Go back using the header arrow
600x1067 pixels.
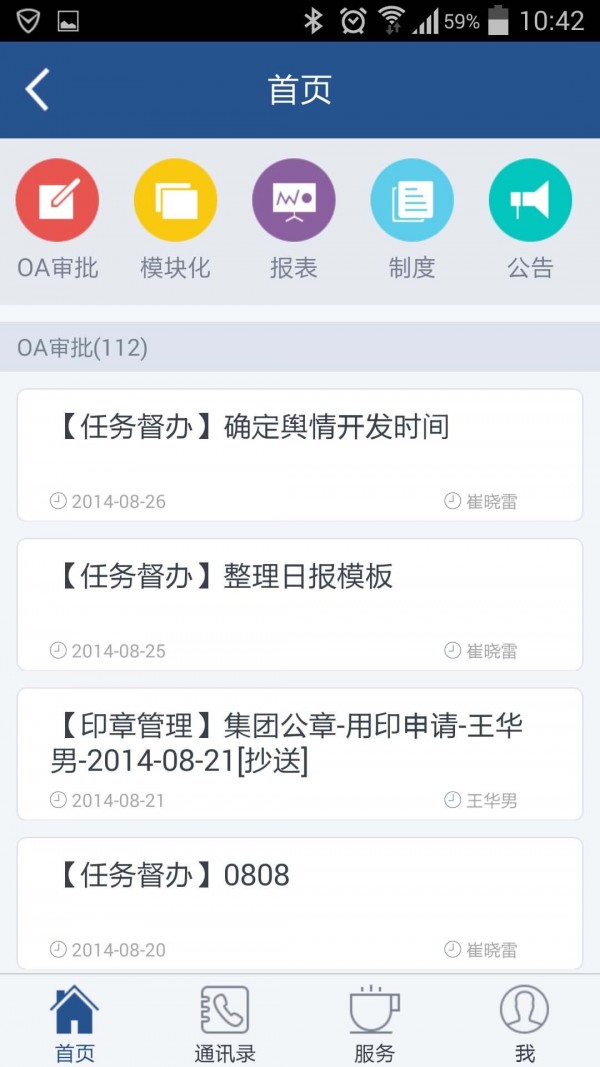pos(38,90)
